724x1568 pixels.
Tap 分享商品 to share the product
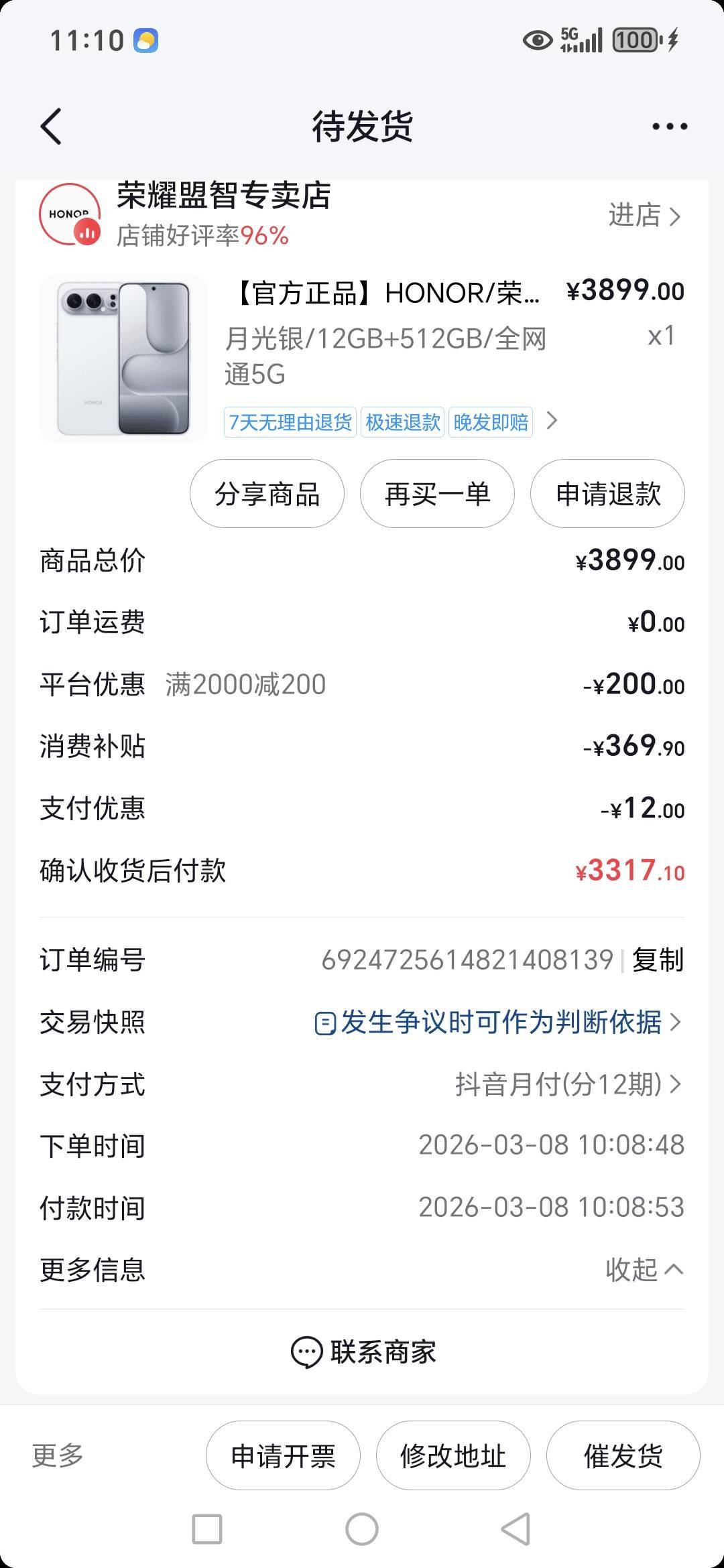(x=267, y=494)
